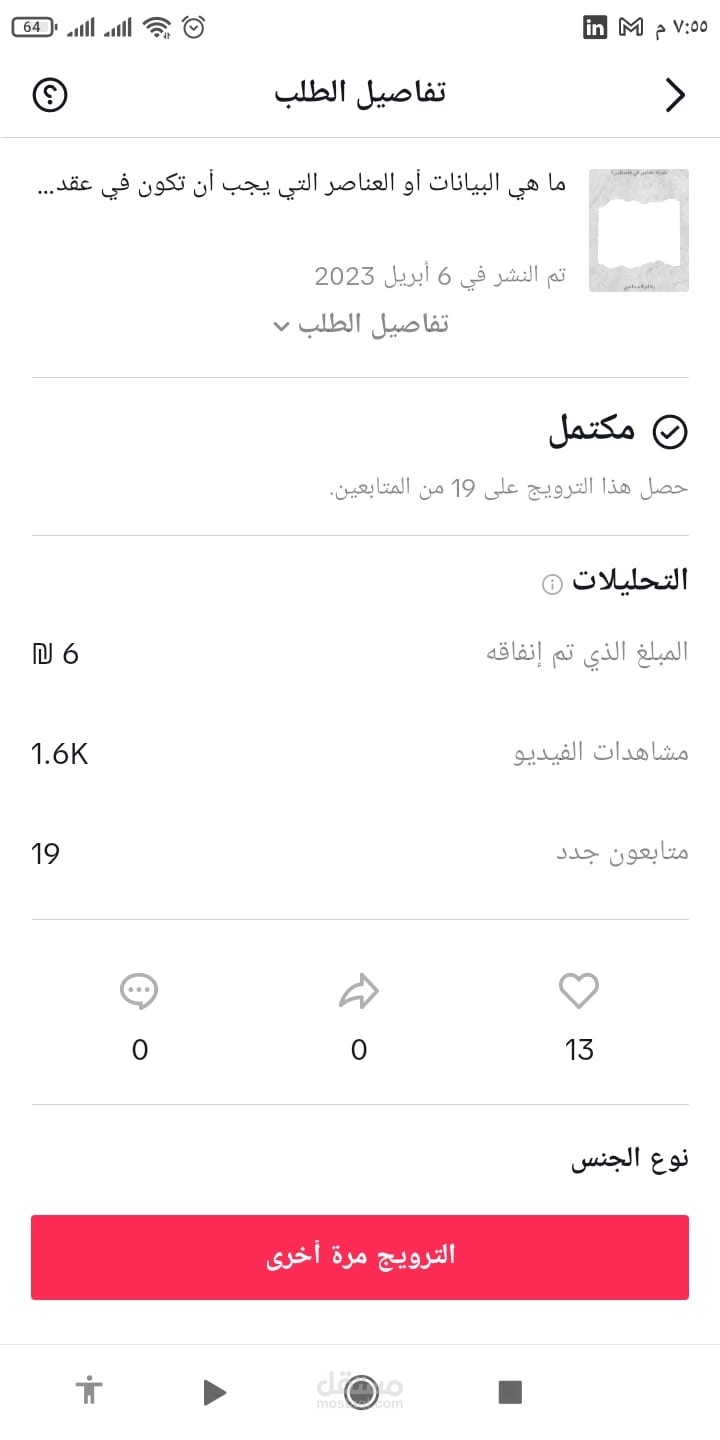
Task: Tap the system back triangle button
Action: [214, 1391]
